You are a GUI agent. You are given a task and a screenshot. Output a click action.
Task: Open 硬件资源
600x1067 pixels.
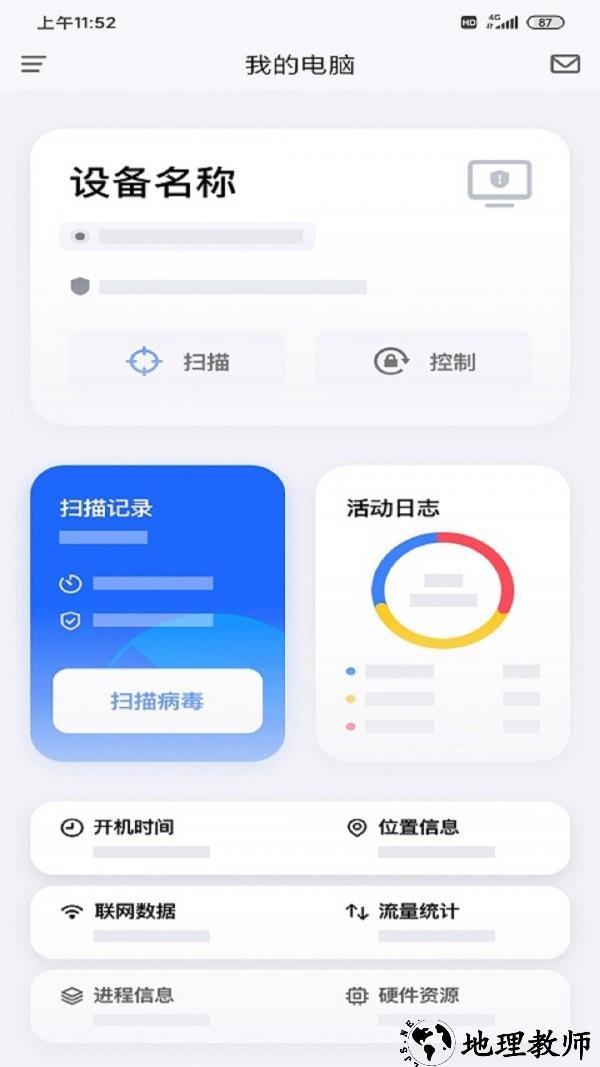pos(418,996)
